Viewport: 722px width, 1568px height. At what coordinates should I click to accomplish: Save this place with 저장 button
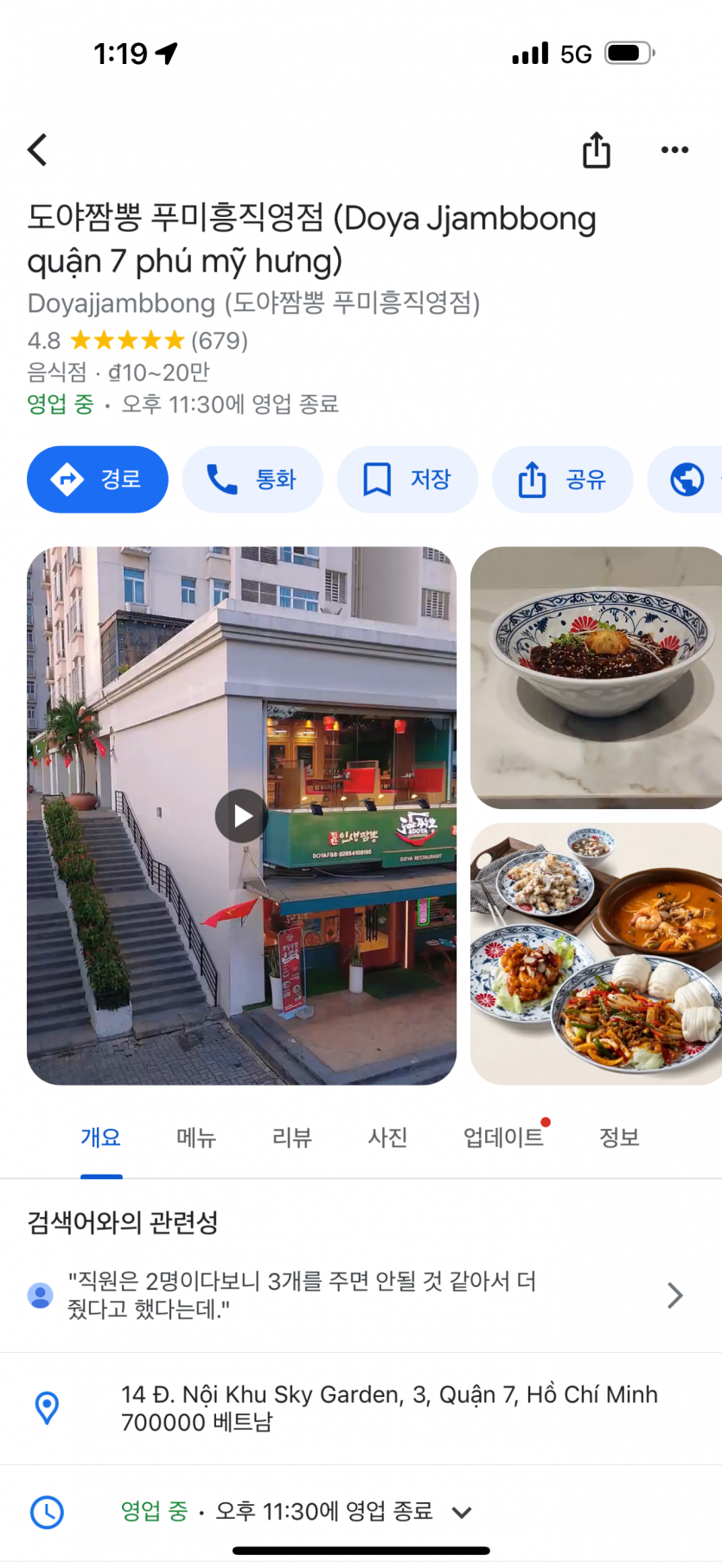point(407,479)
